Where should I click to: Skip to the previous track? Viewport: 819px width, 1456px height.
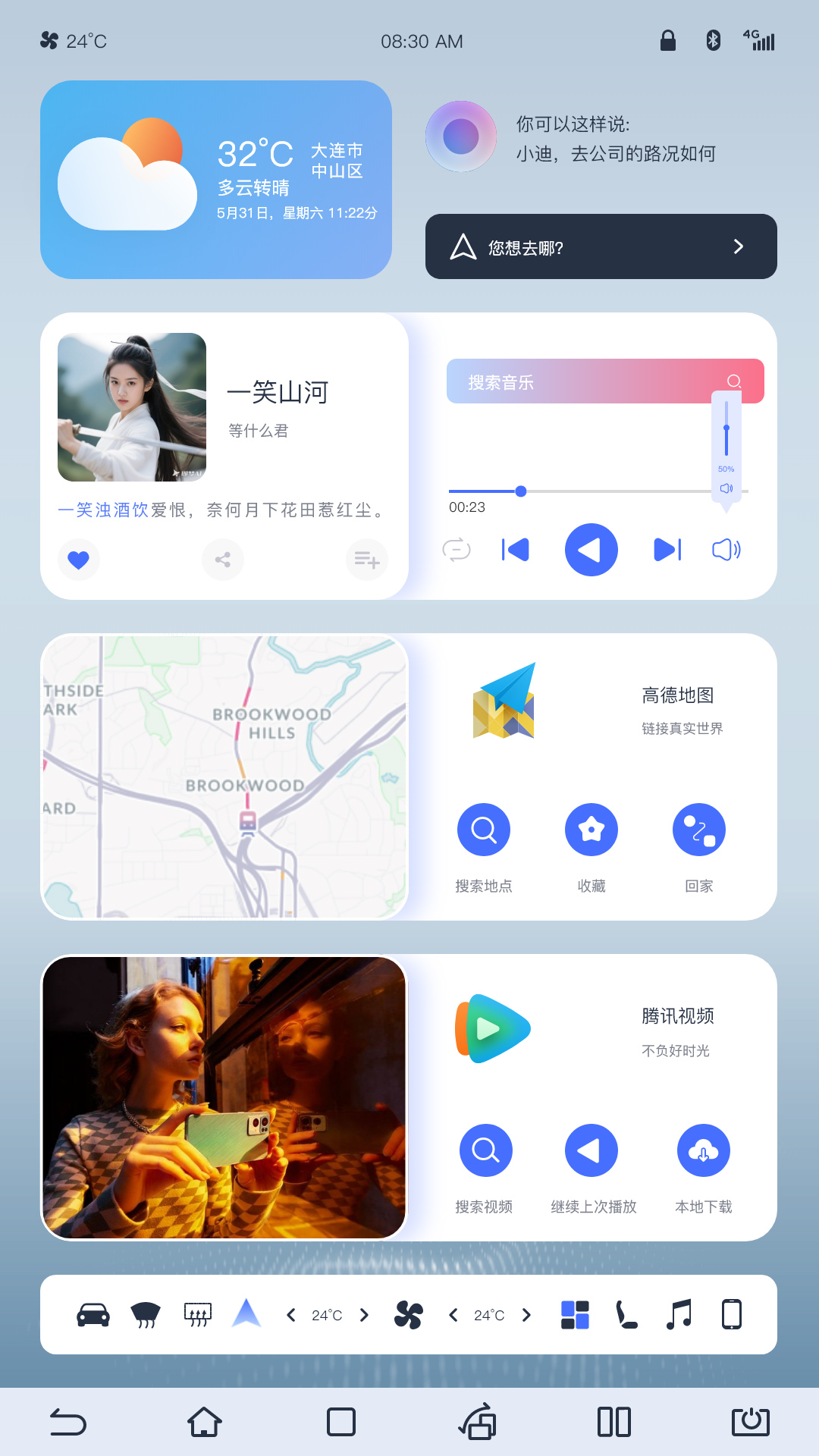pos(516,550)
